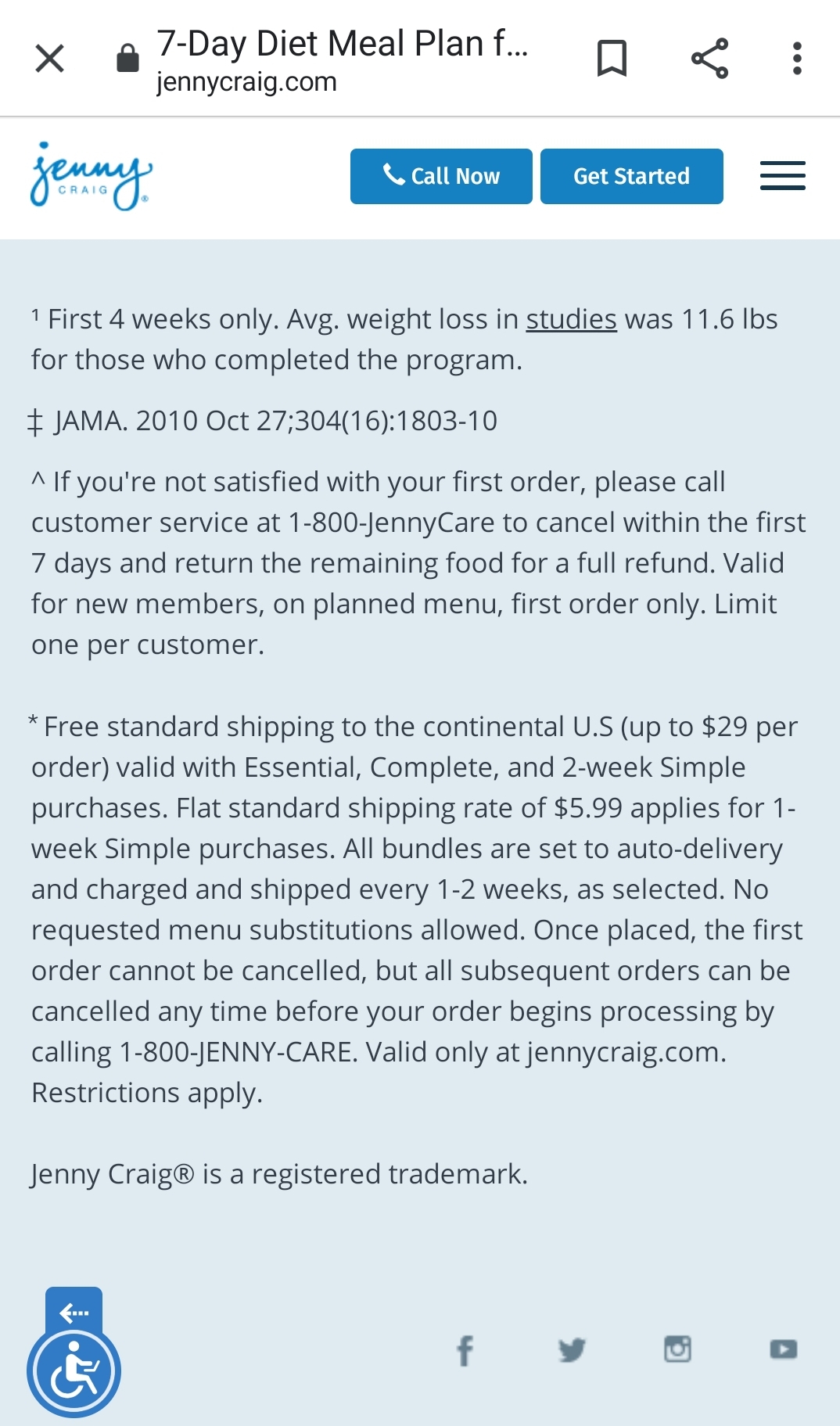
Task: Open the underlined studies link
Action: point(571,319)
